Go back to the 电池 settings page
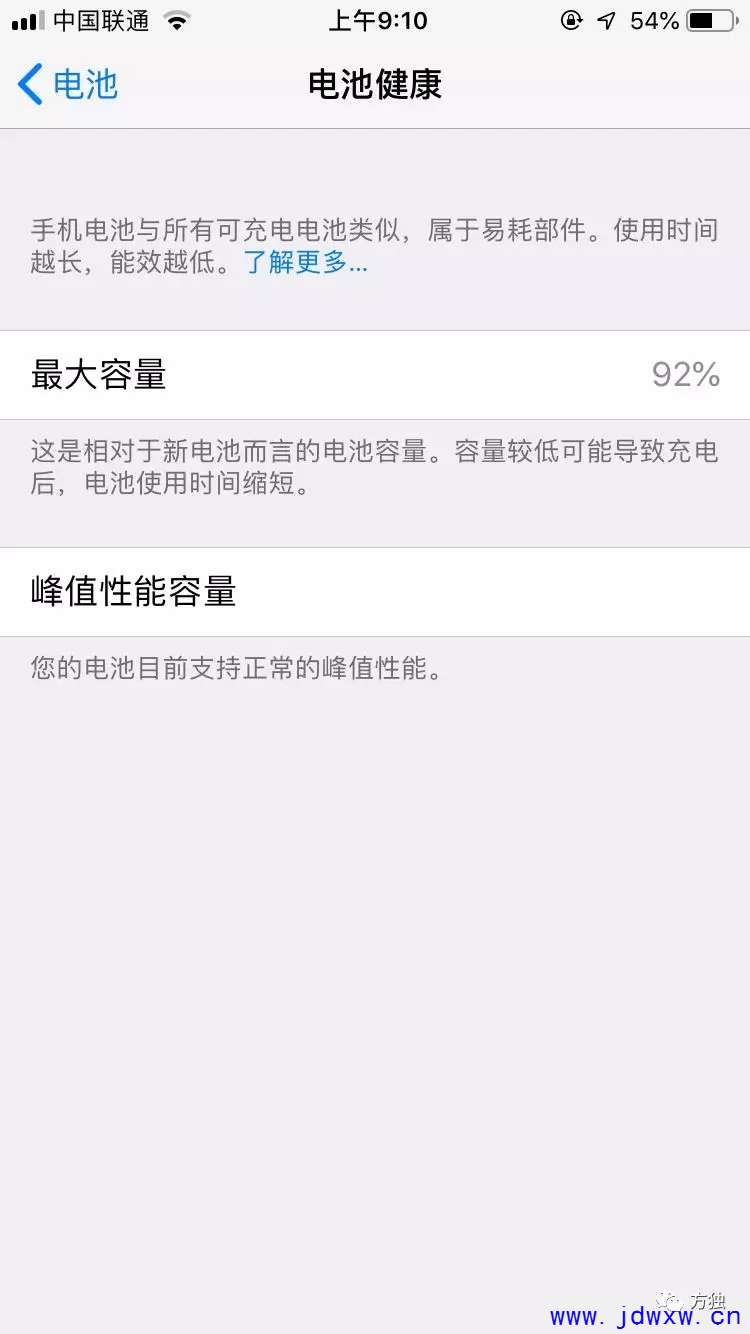Viewport: 750px width, 1334px height. click(x=68, y=84)
